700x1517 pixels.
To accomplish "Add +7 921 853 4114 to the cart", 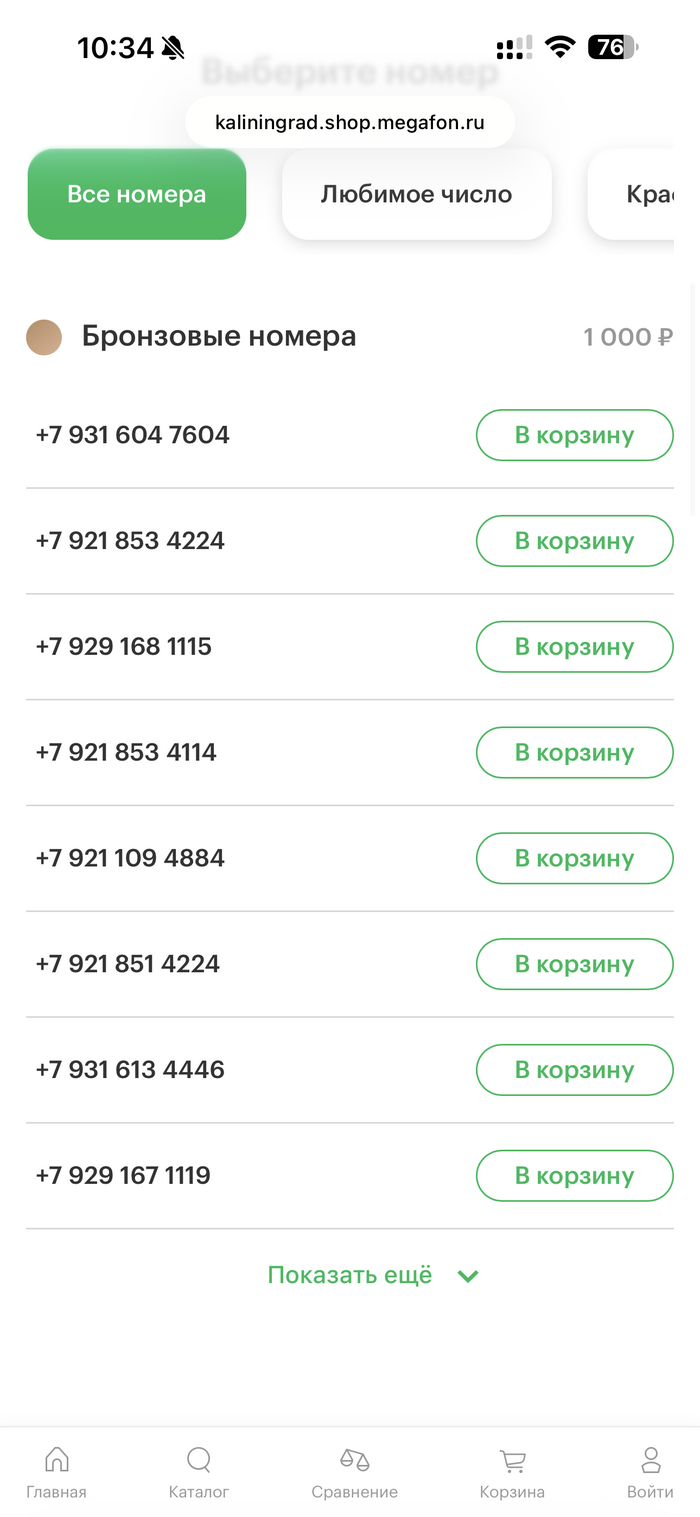I will click(574, 753).
